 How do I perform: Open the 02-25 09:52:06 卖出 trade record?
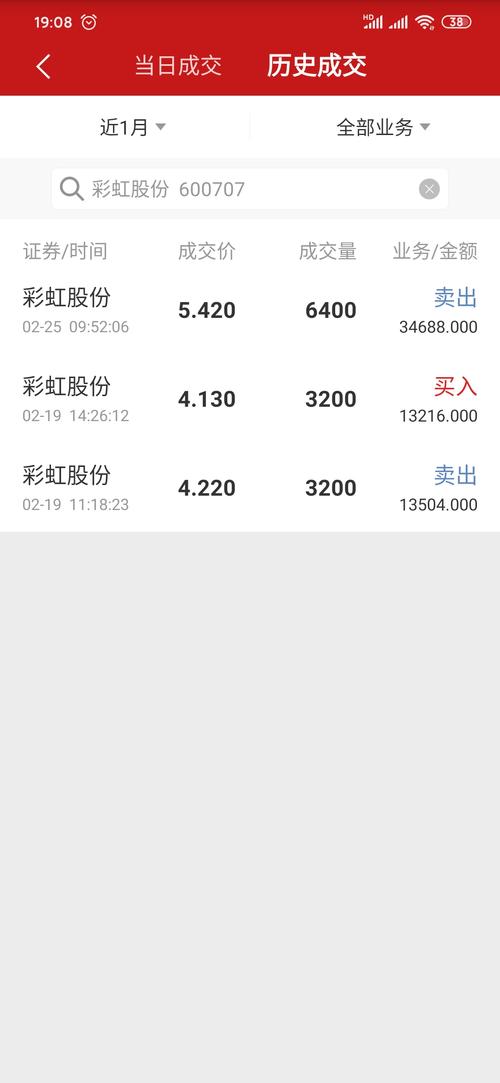tap(250, 311)
